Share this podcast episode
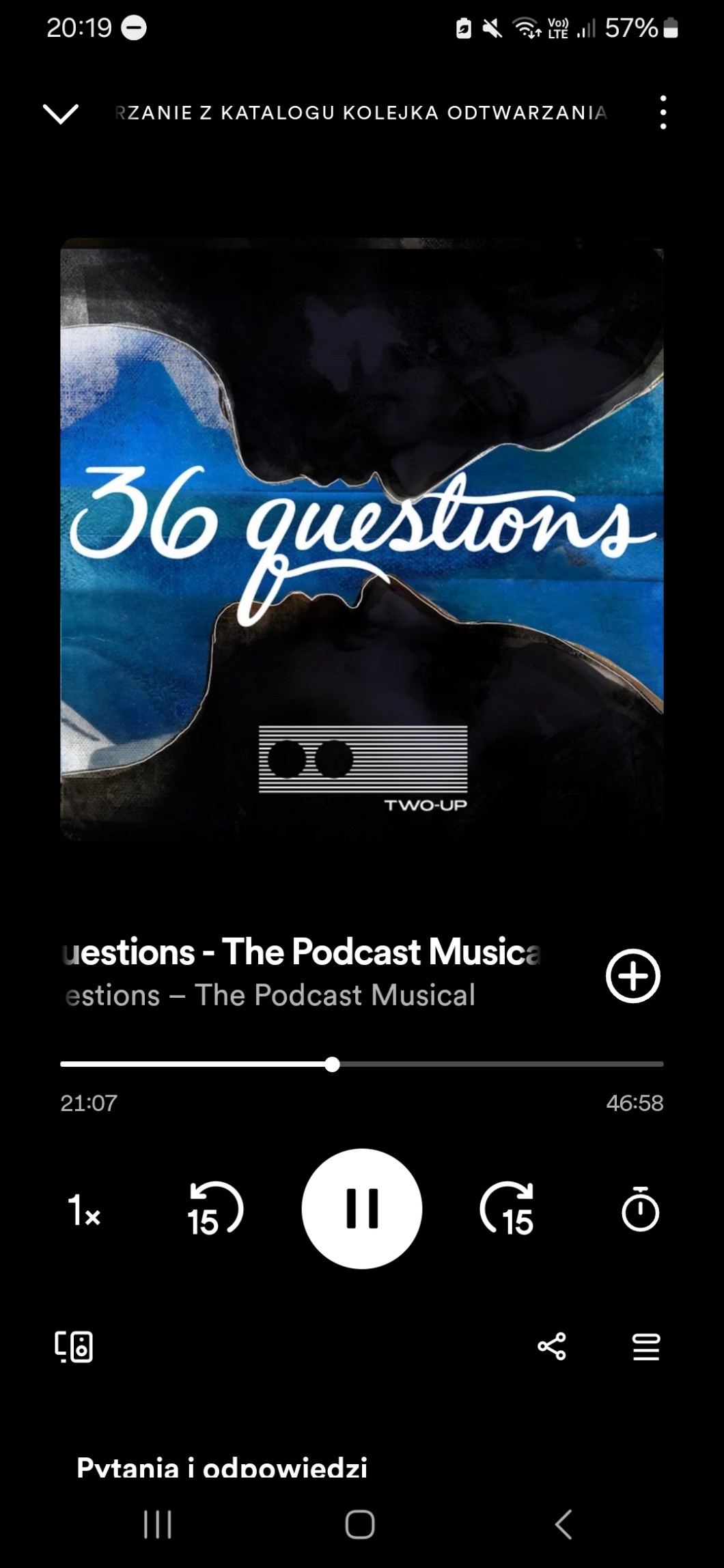The image size is (724, 1568). (552, 1347)
